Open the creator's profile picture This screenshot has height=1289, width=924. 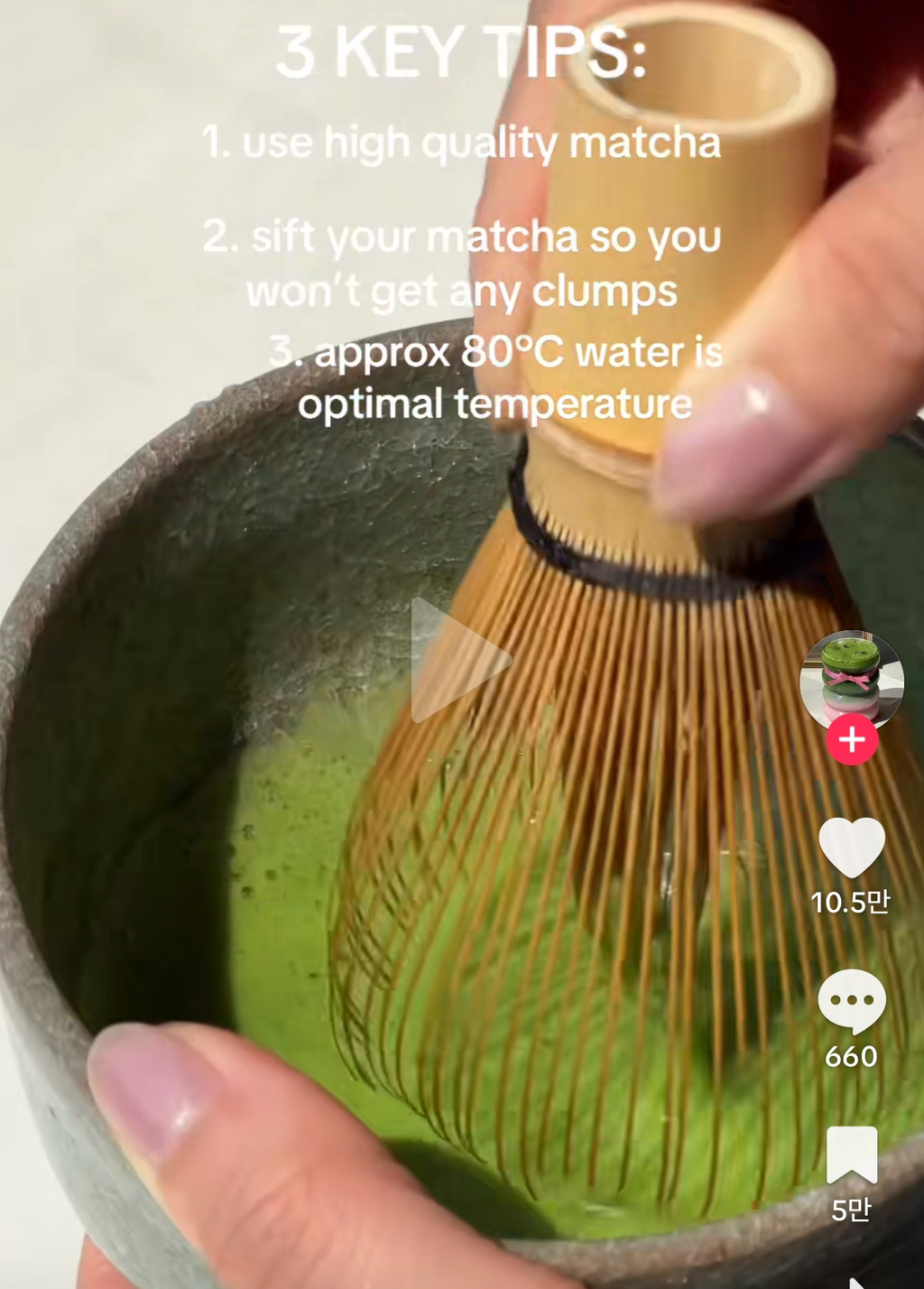(x=851, y=679)
